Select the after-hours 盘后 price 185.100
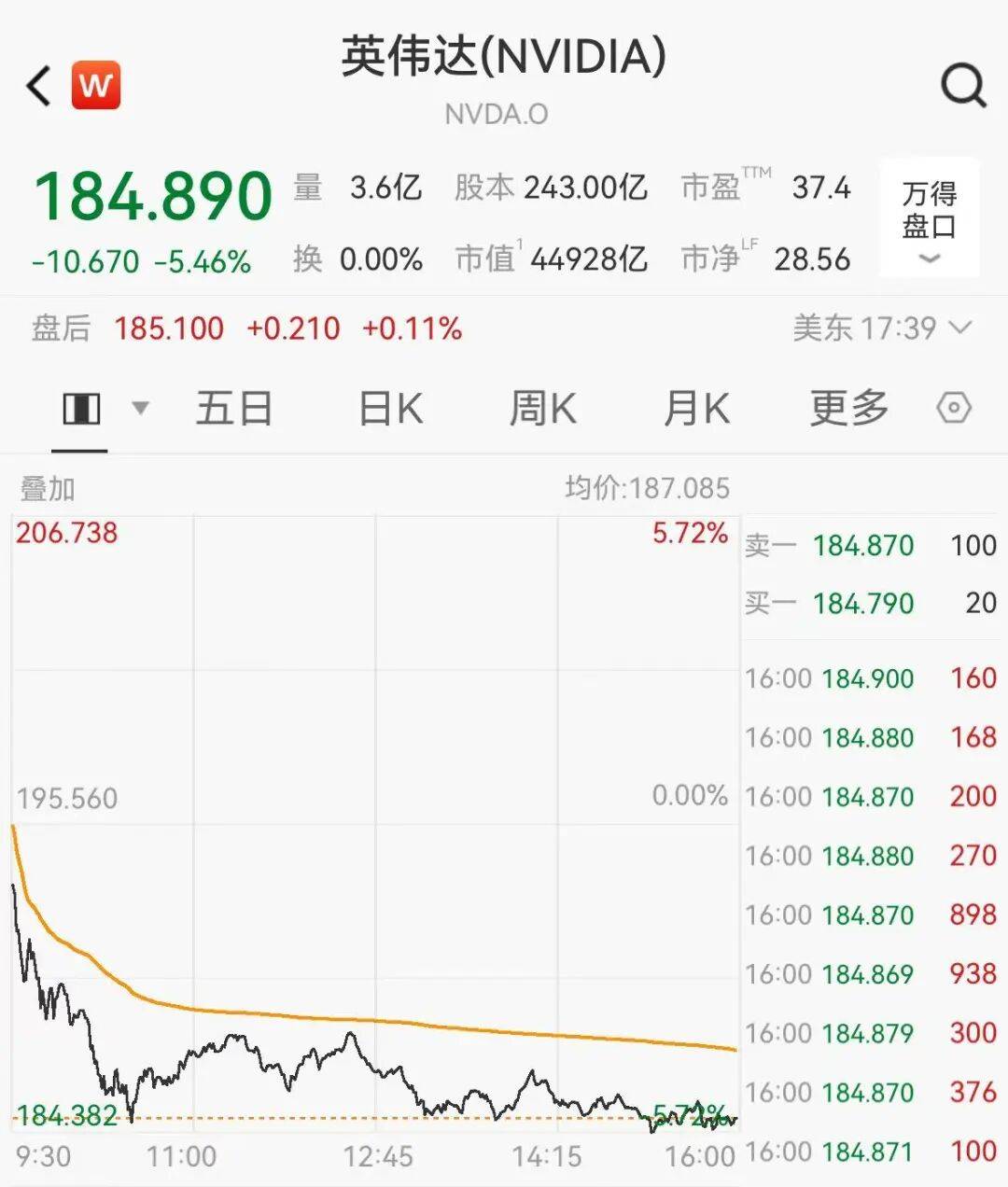The height and width of the screenshot is (1187, 1008). (168, 328)
